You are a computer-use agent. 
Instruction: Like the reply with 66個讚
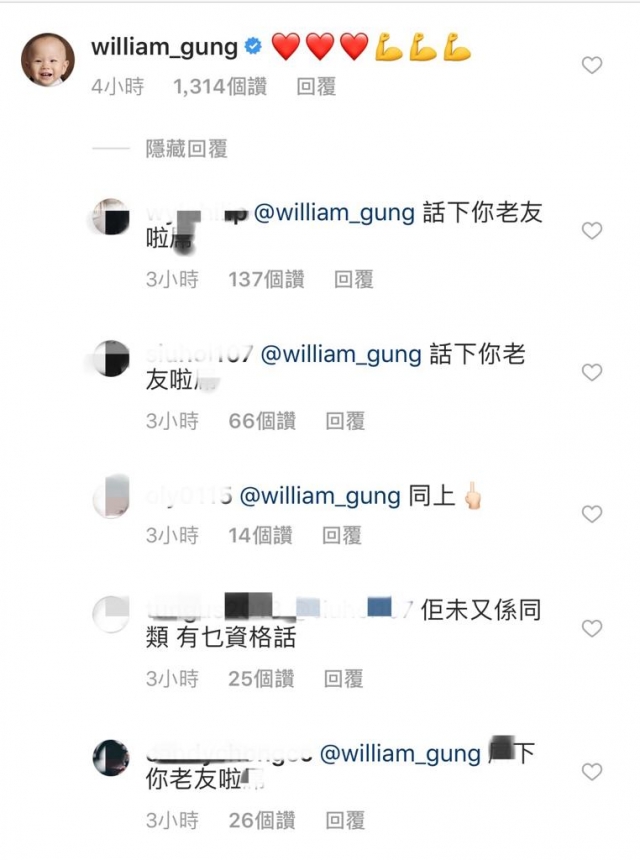(592, 372)
